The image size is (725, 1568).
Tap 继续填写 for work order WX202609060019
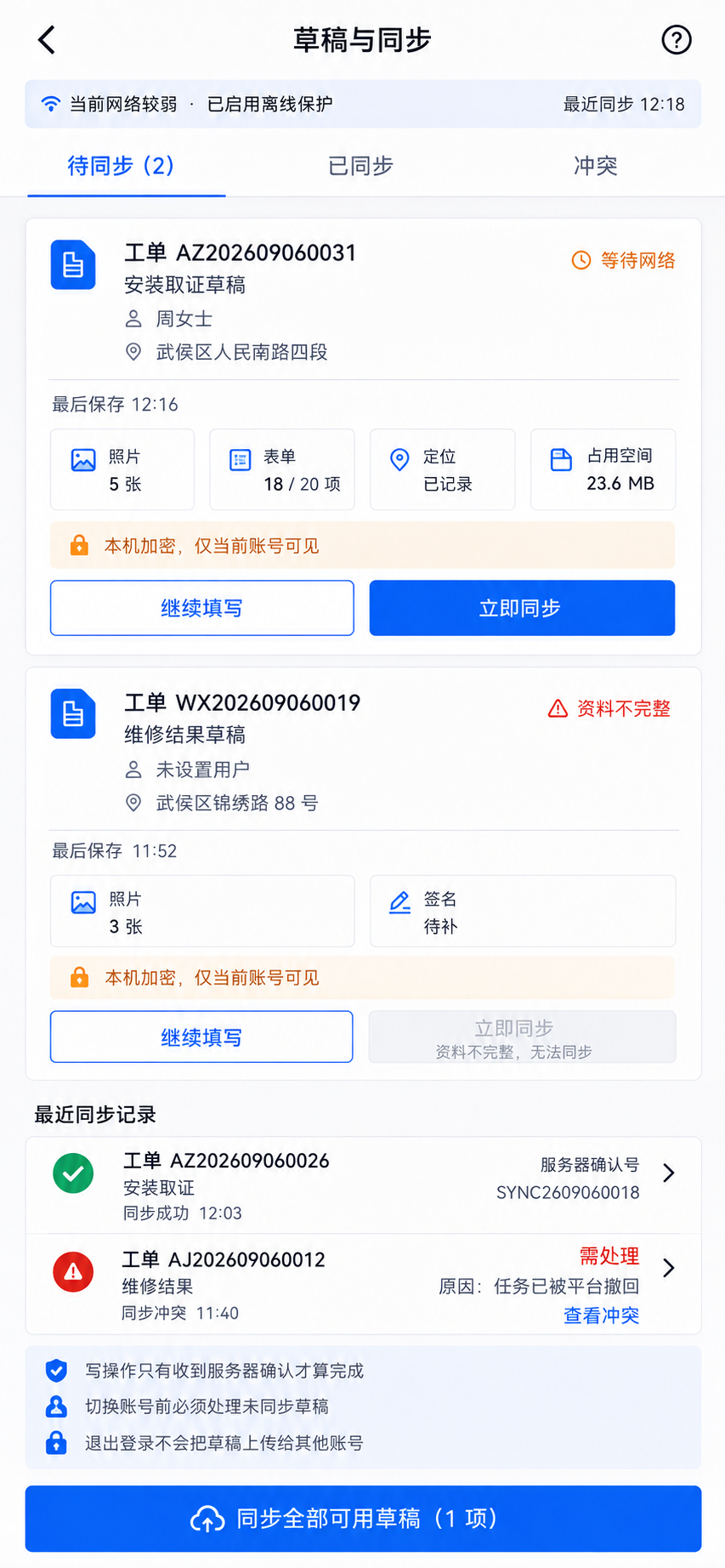pos(201,1037)
